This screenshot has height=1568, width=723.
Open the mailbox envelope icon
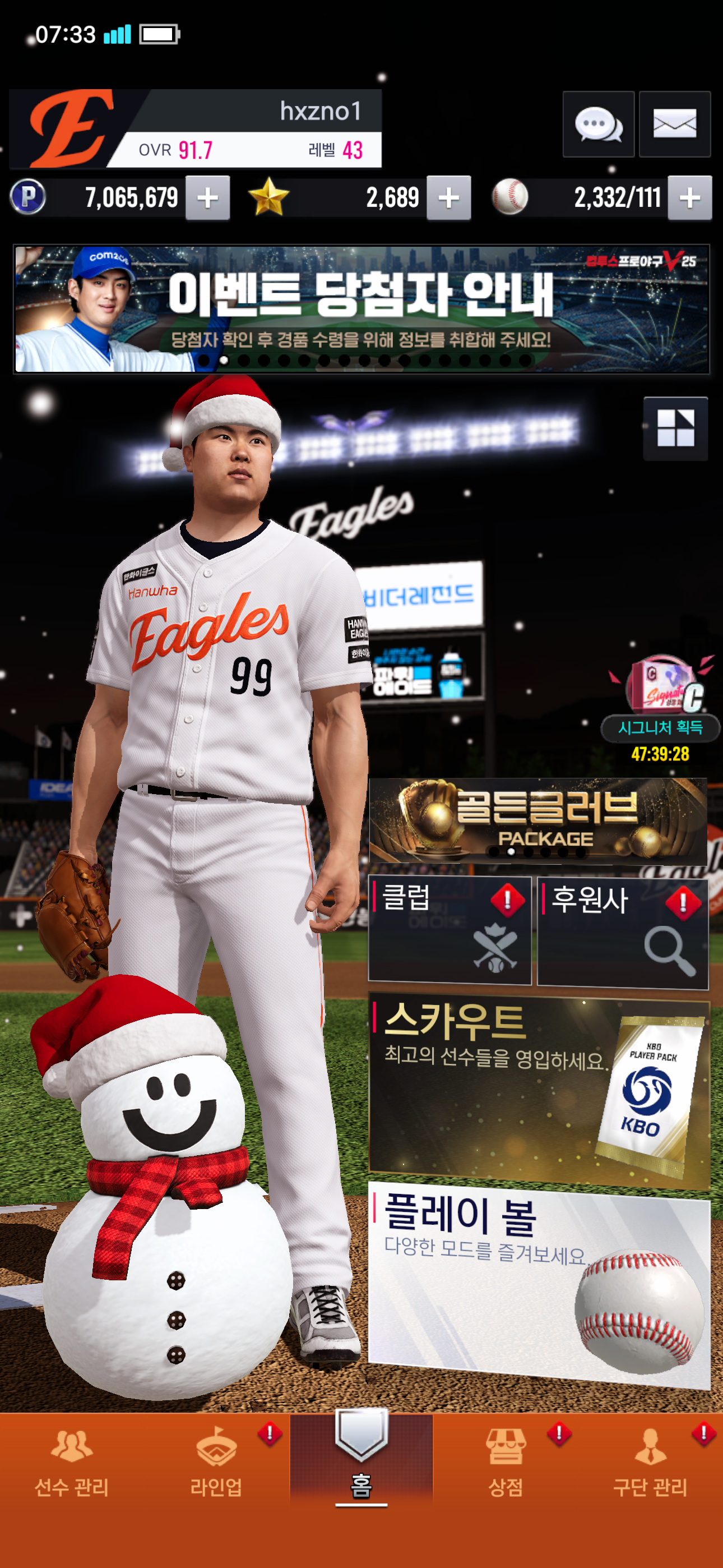pos(674,124)
